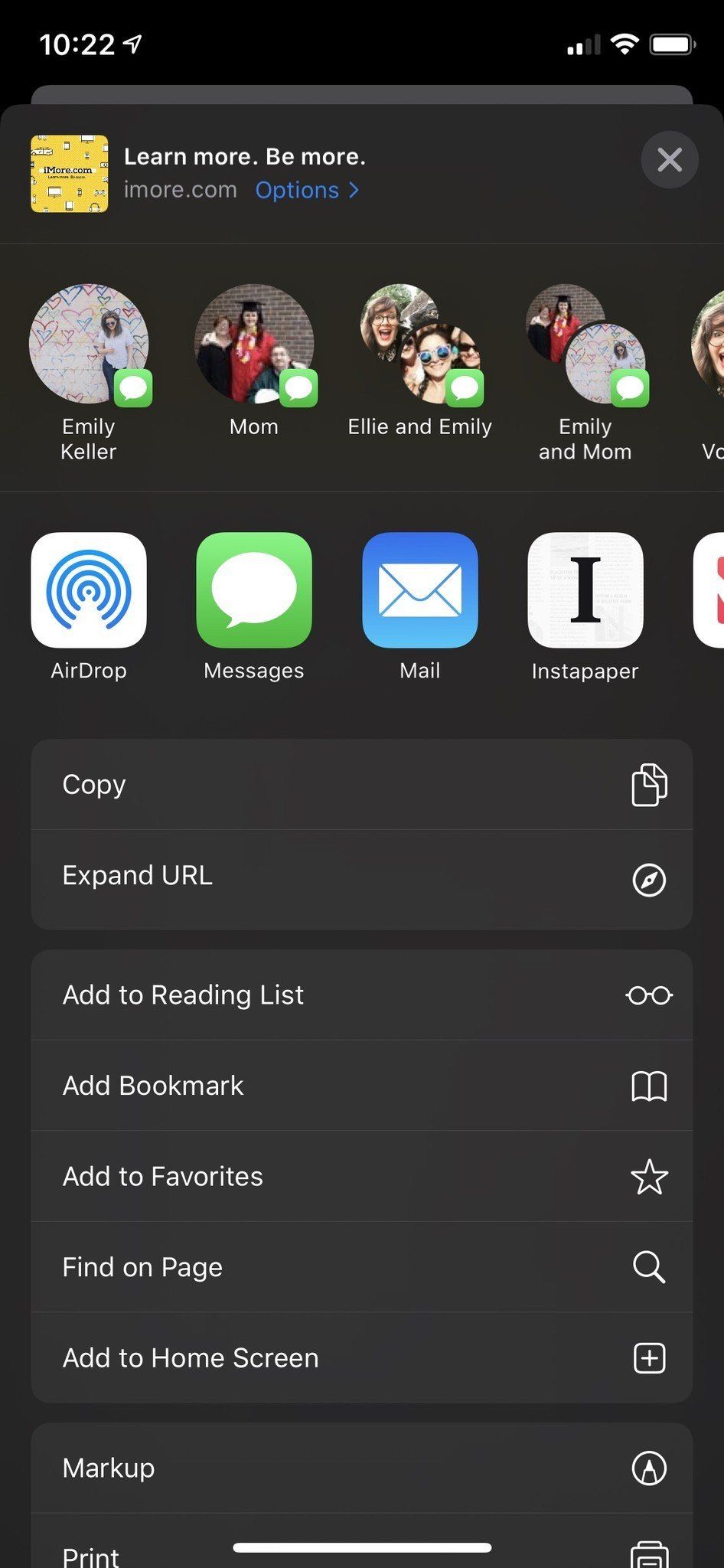This screenshot has height=1568, width=724.
Task: Open share Options for imore.com
Action: (x=305, y=190)
